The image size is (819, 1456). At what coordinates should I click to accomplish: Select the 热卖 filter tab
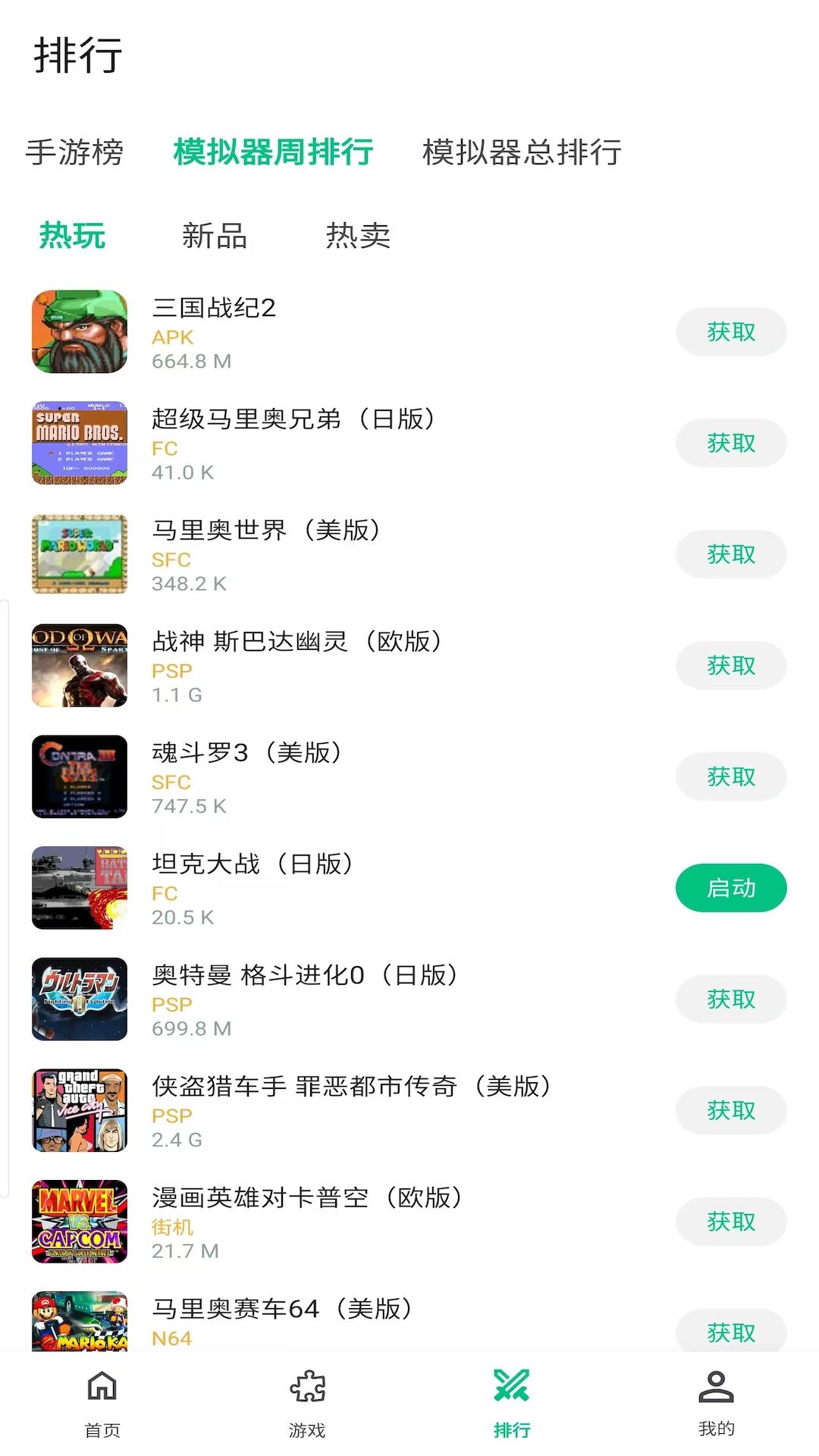point(358,237)
